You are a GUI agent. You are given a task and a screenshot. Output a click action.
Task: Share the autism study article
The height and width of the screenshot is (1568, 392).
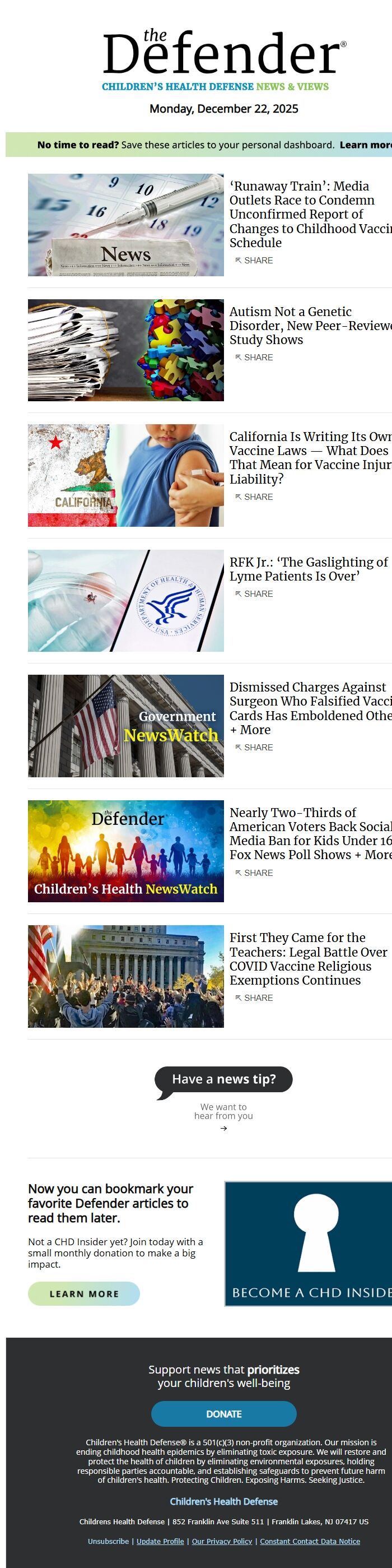pyautogui.click(x=254, y=358)
